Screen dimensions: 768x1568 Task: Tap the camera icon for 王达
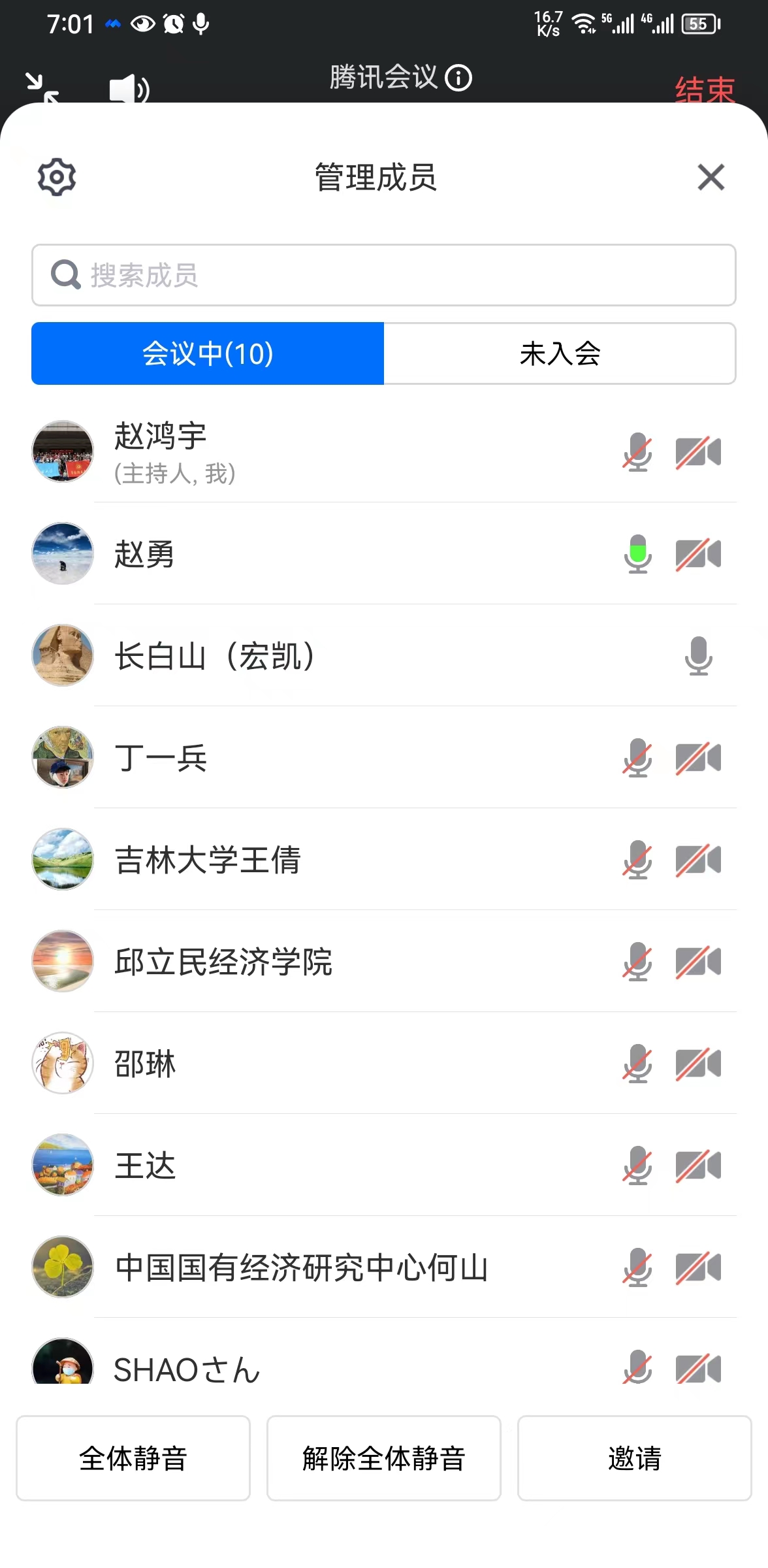(698, 1166)
